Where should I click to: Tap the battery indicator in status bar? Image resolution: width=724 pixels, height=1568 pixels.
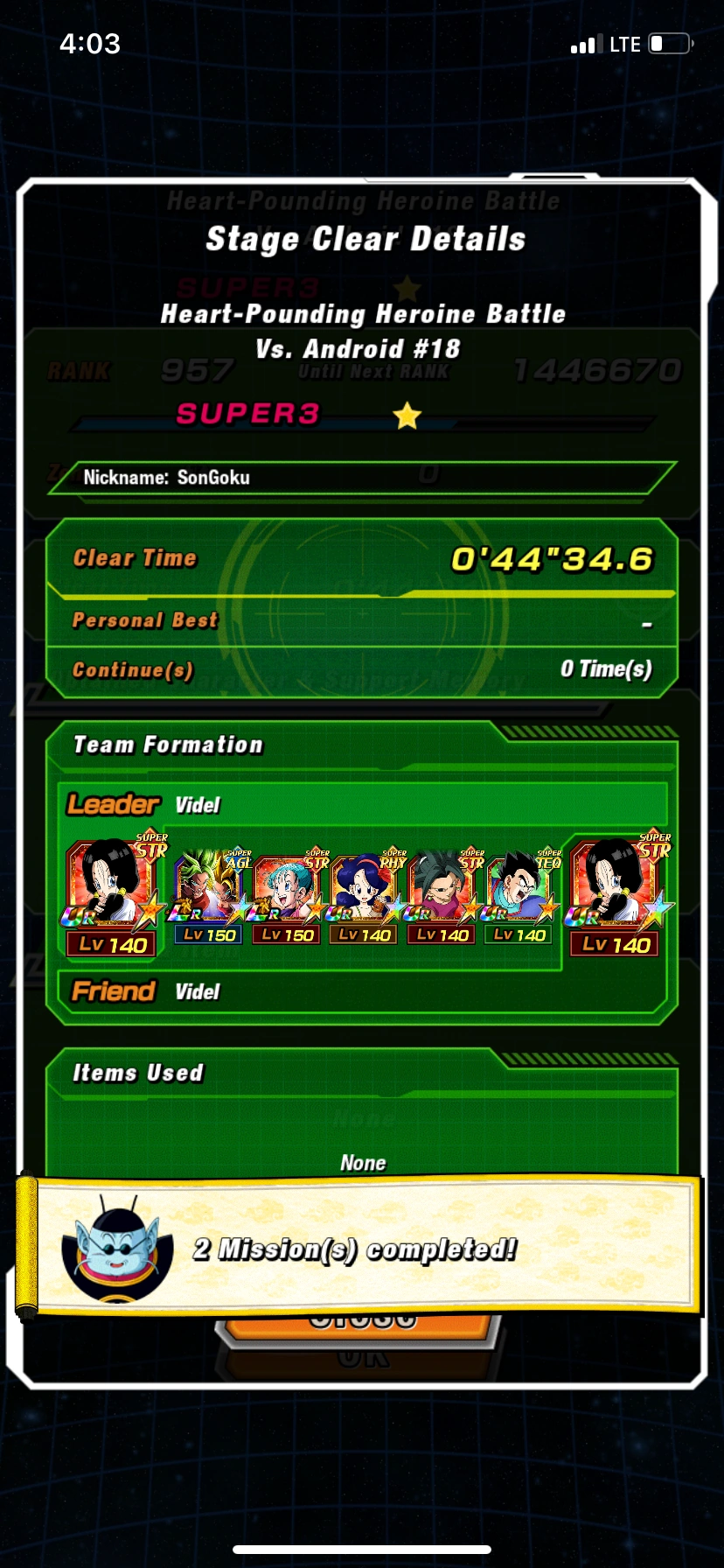670,42
